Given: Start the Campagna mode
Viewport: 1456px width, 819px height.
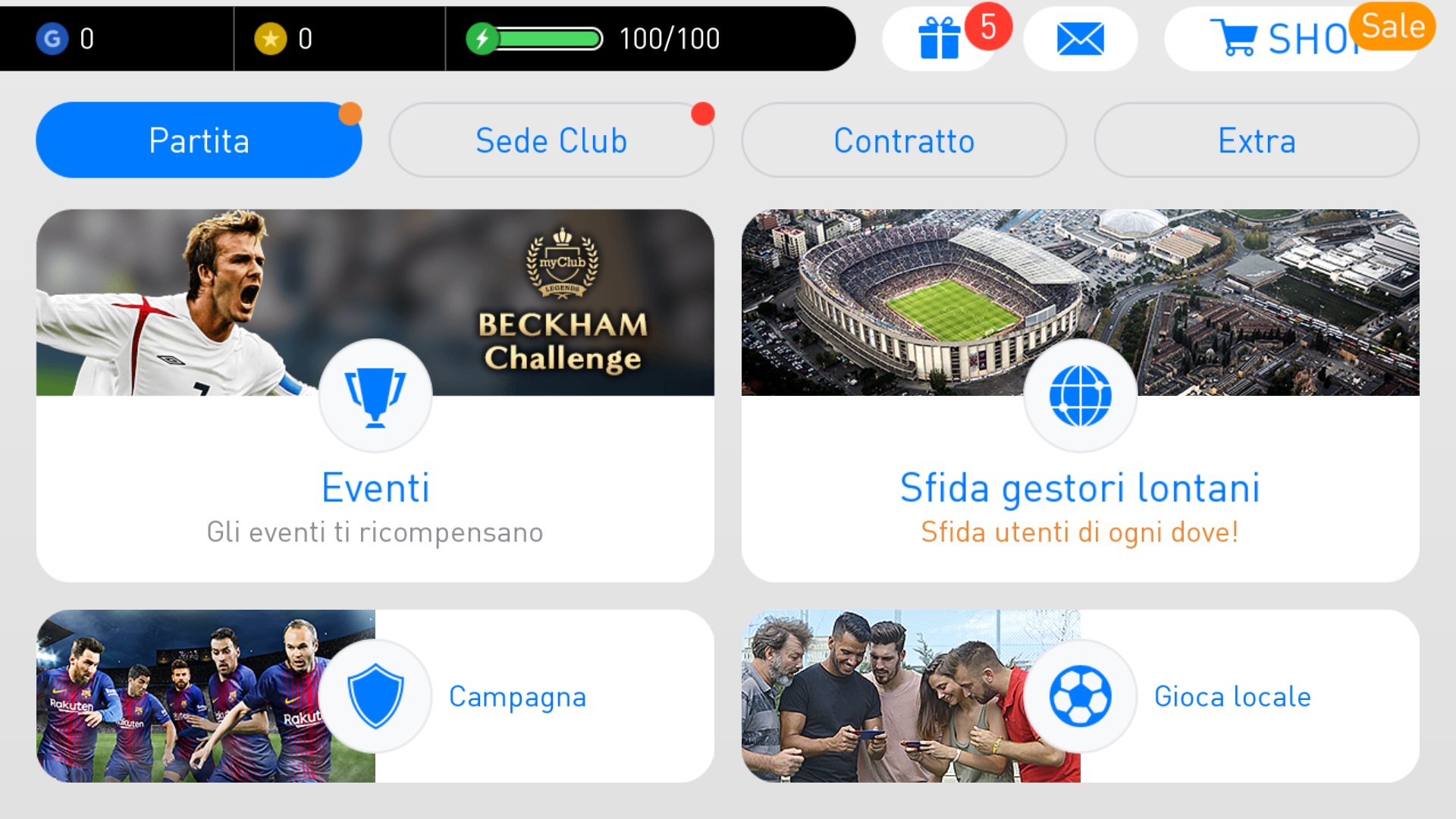Looking at the screenshot, I should pos(375,696).
